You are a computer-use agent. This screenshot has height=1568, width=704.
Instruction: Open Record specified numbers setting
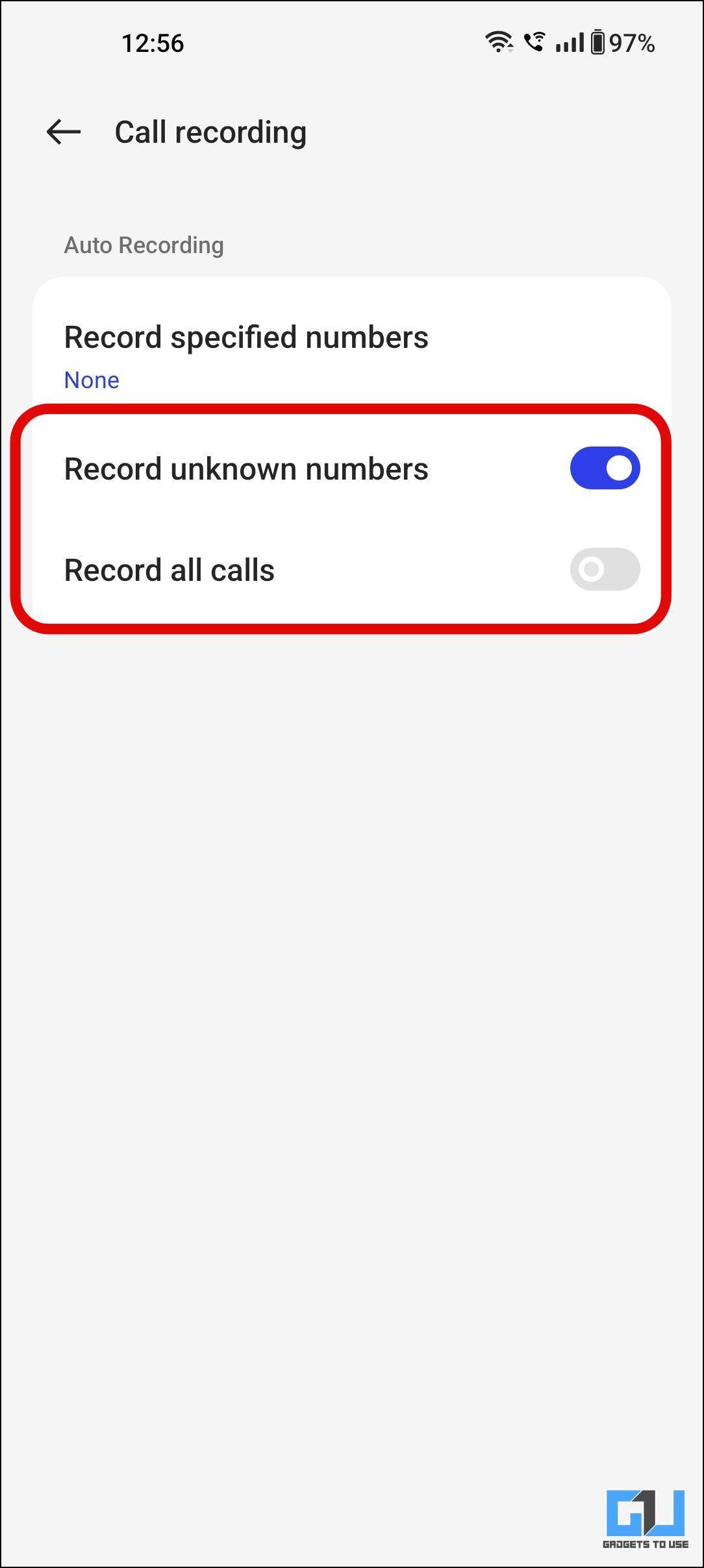click(247, 354)
